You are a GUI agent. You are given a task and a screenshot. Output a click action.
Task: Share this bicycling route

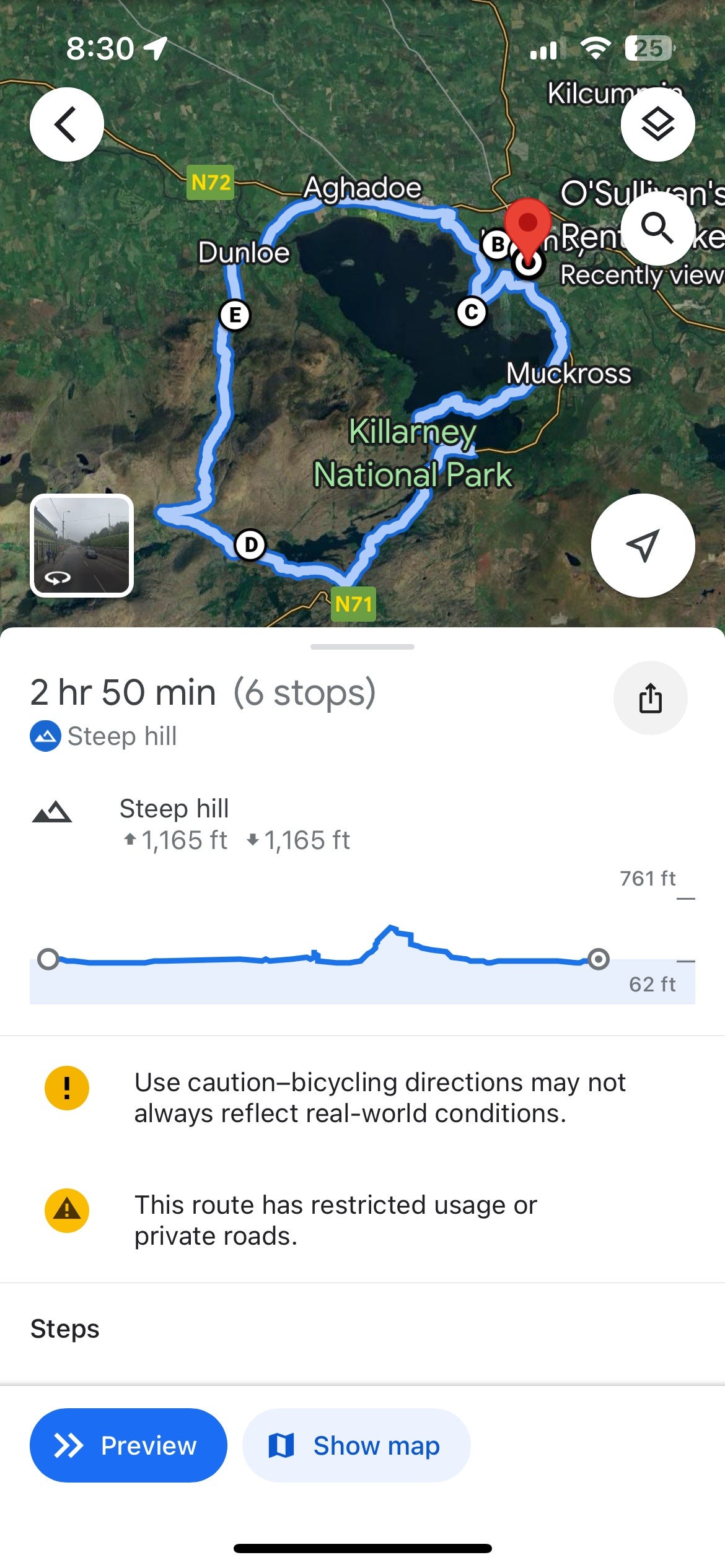pos(650,698)
